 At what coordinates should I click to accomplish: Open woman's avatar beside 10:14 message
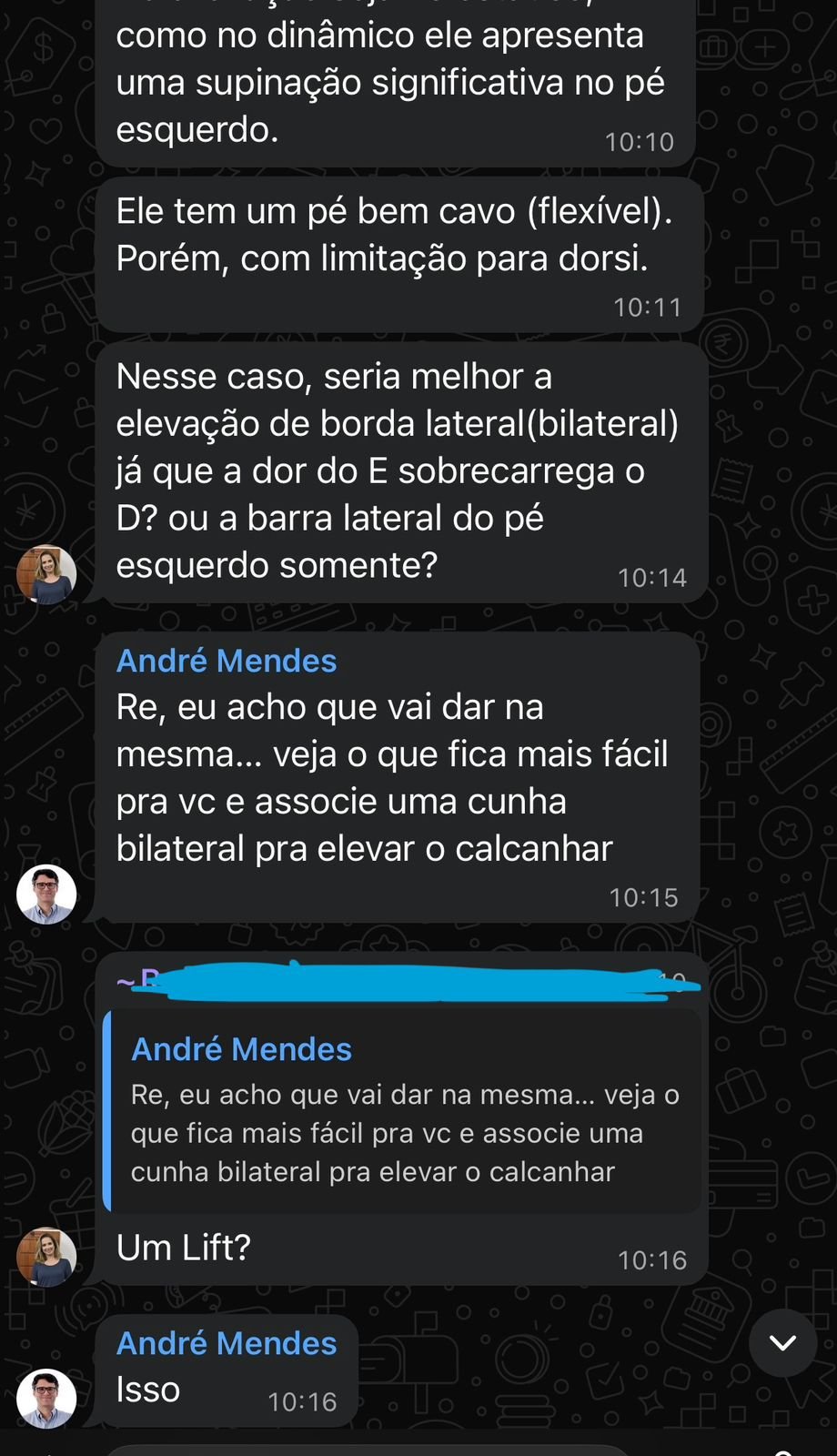coord(46,574)
